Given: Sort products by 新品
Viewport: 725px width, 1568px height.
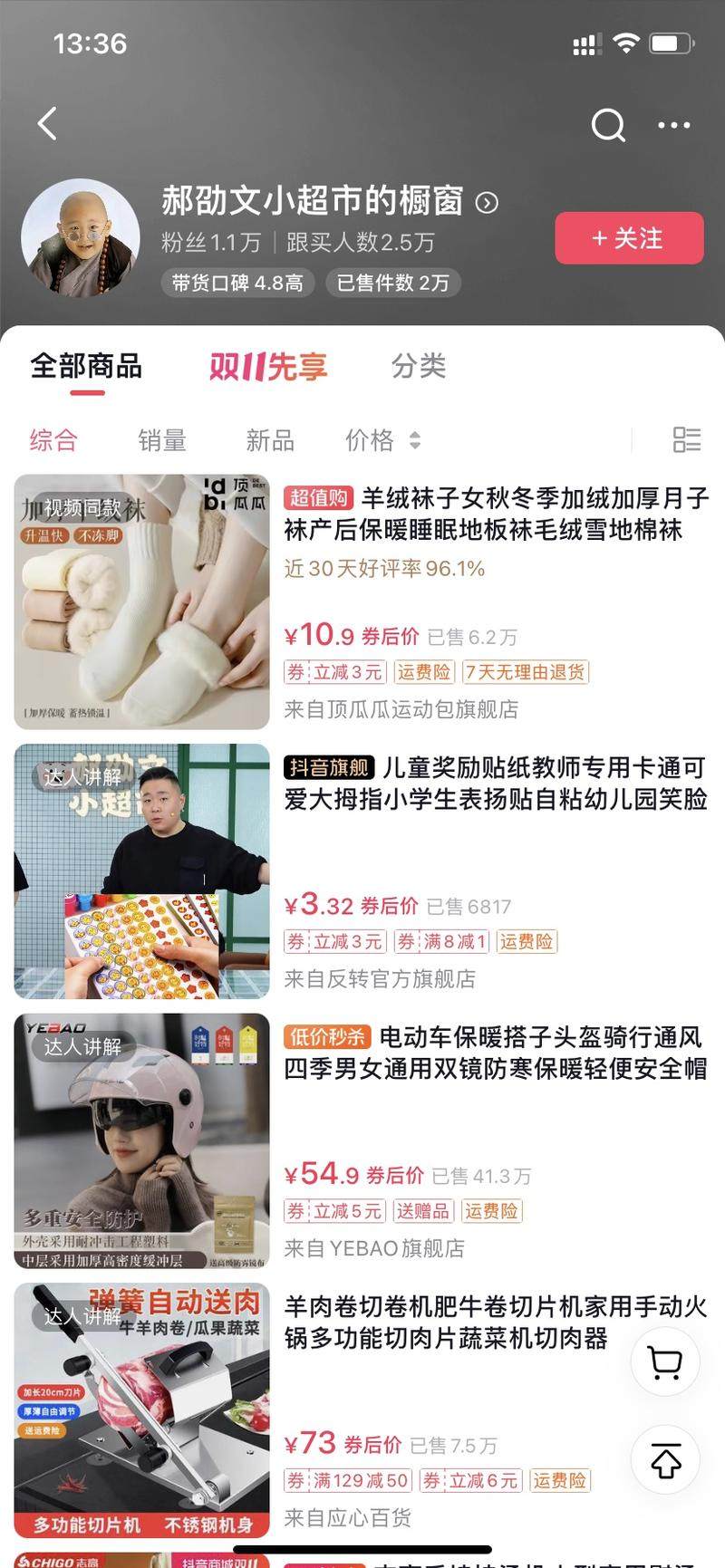Looking at the screenshot, I should [x=270, y=441].
